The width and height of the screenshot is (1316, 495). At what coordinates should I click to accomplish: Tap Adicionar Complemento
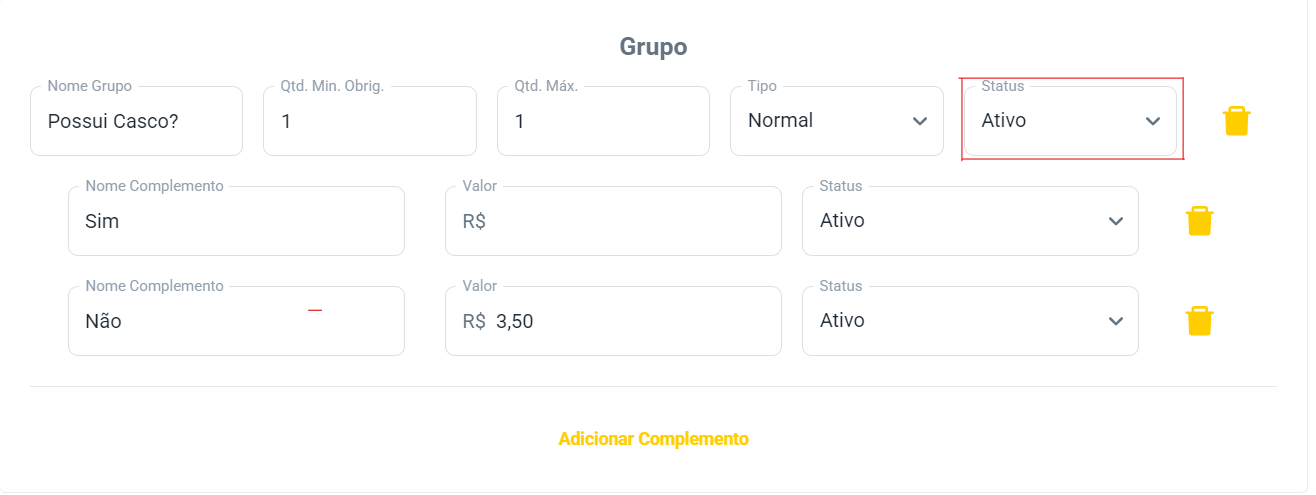click(x=653, y=439)
